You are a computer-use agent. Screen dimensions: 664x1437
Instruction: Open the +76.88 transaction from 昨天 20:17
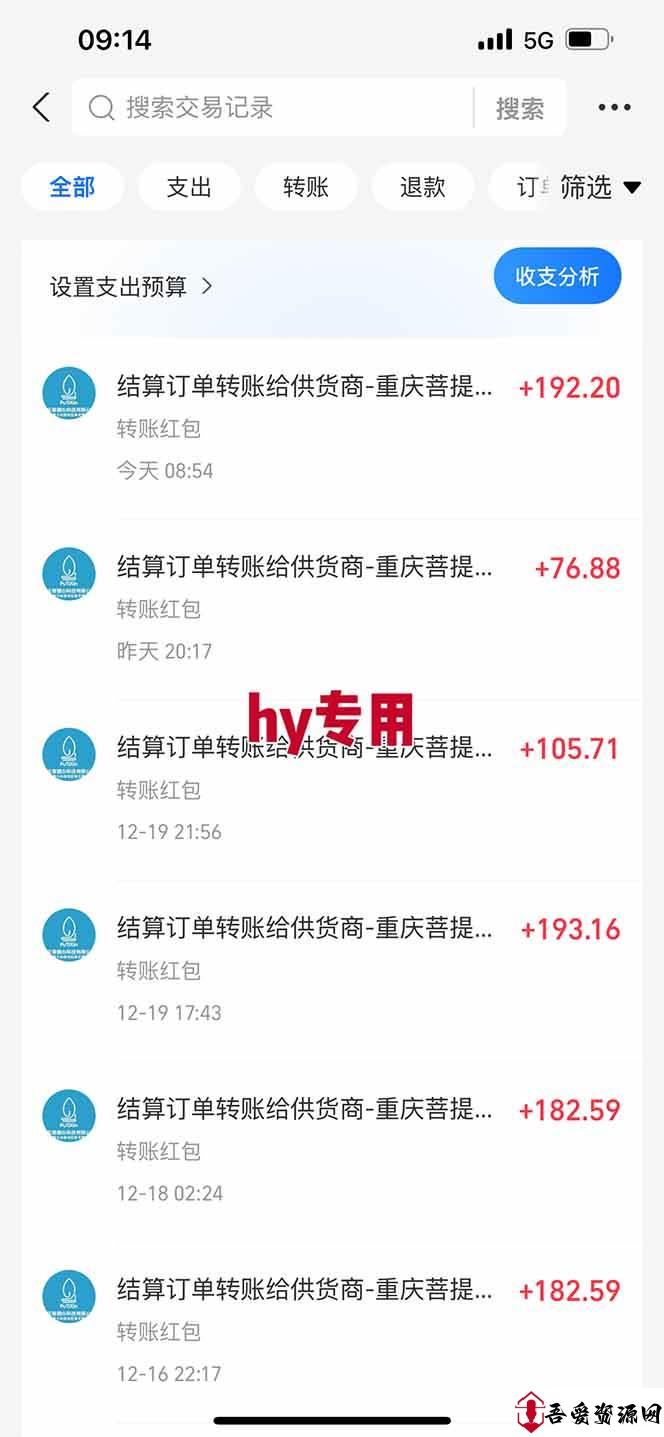tap(332, 608)
